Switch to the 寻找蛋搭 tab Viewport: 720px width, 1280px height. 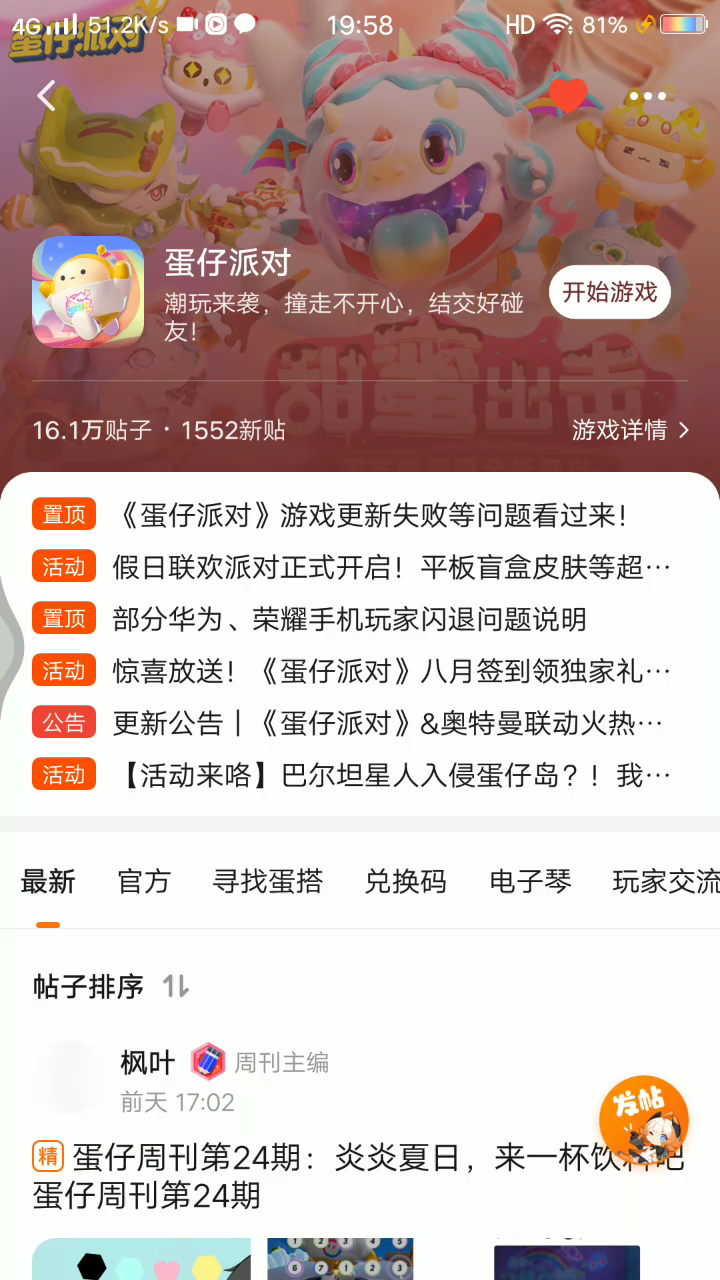point(267,881)
